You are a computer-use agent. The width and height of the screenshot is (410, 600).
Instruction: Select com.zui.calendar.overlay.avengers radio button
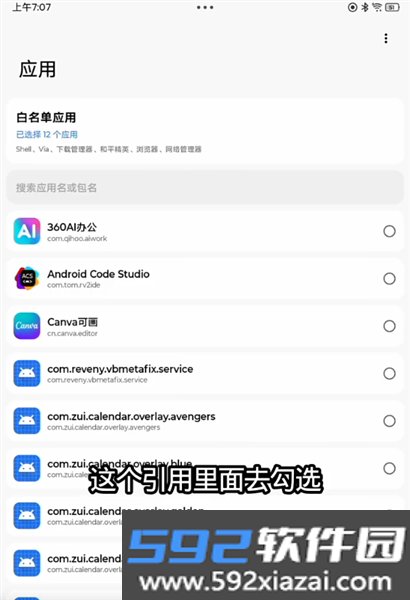pyautogui.click(x=389, y=421)
